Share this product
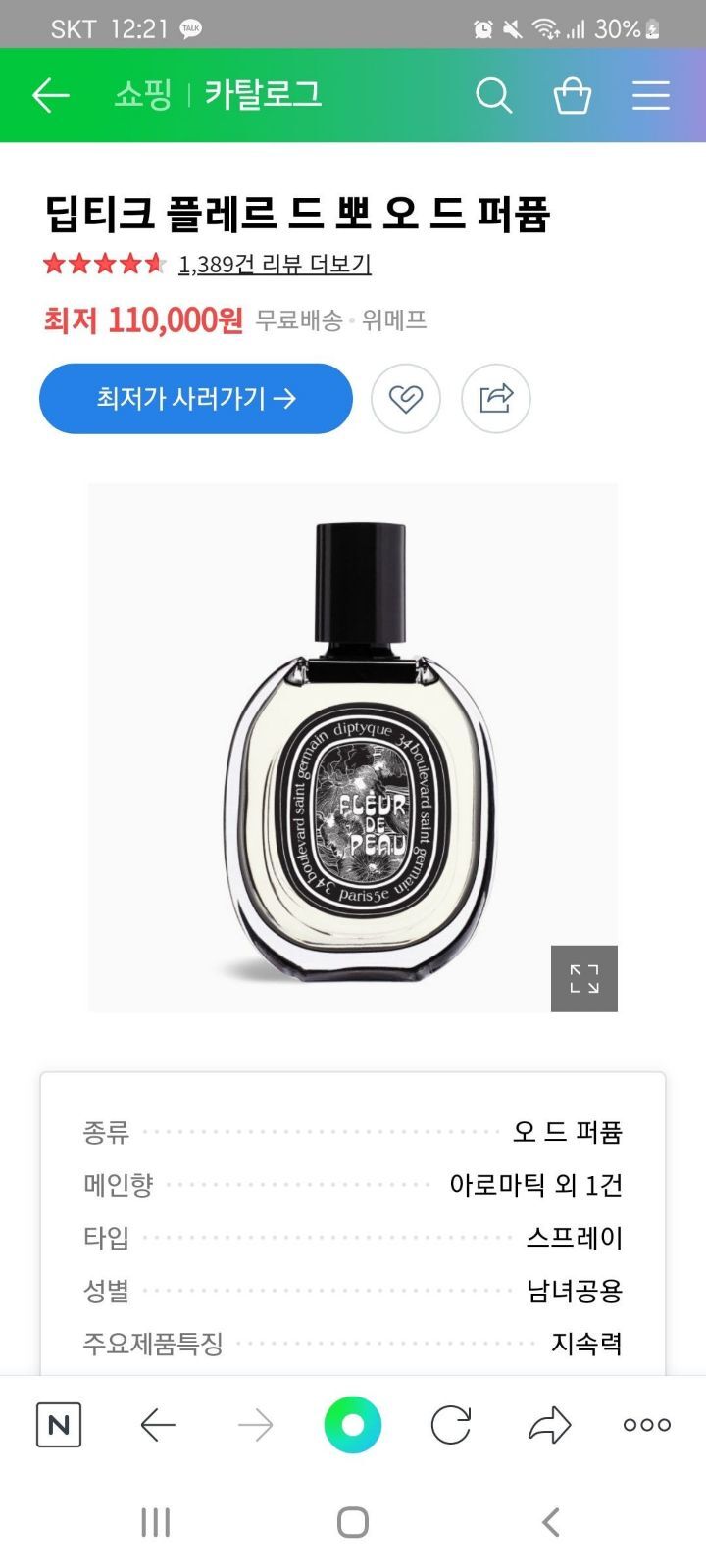The height and width of the screenshot is (1568, 706). pos(496,399)
